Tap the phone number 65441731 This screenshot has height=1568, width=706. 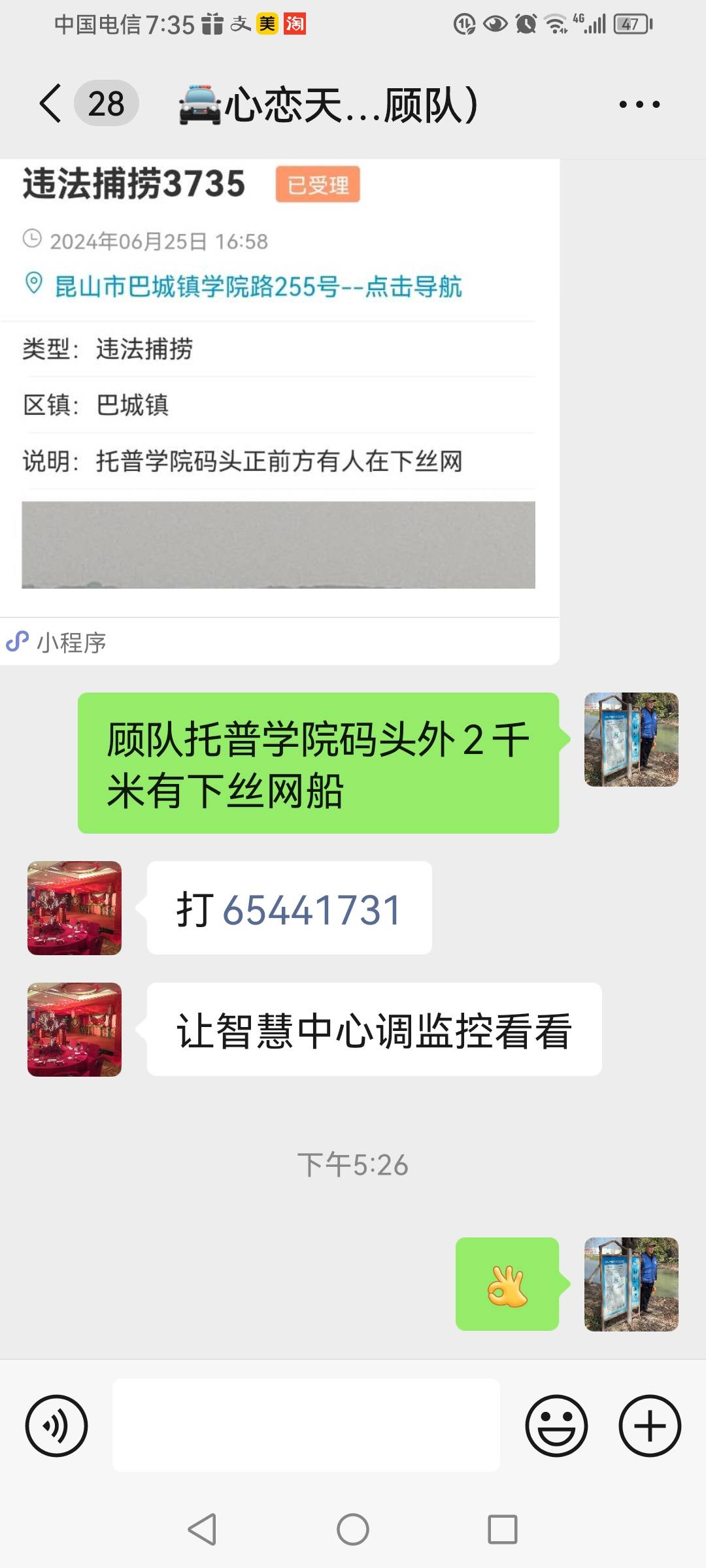tap(312, 909)
